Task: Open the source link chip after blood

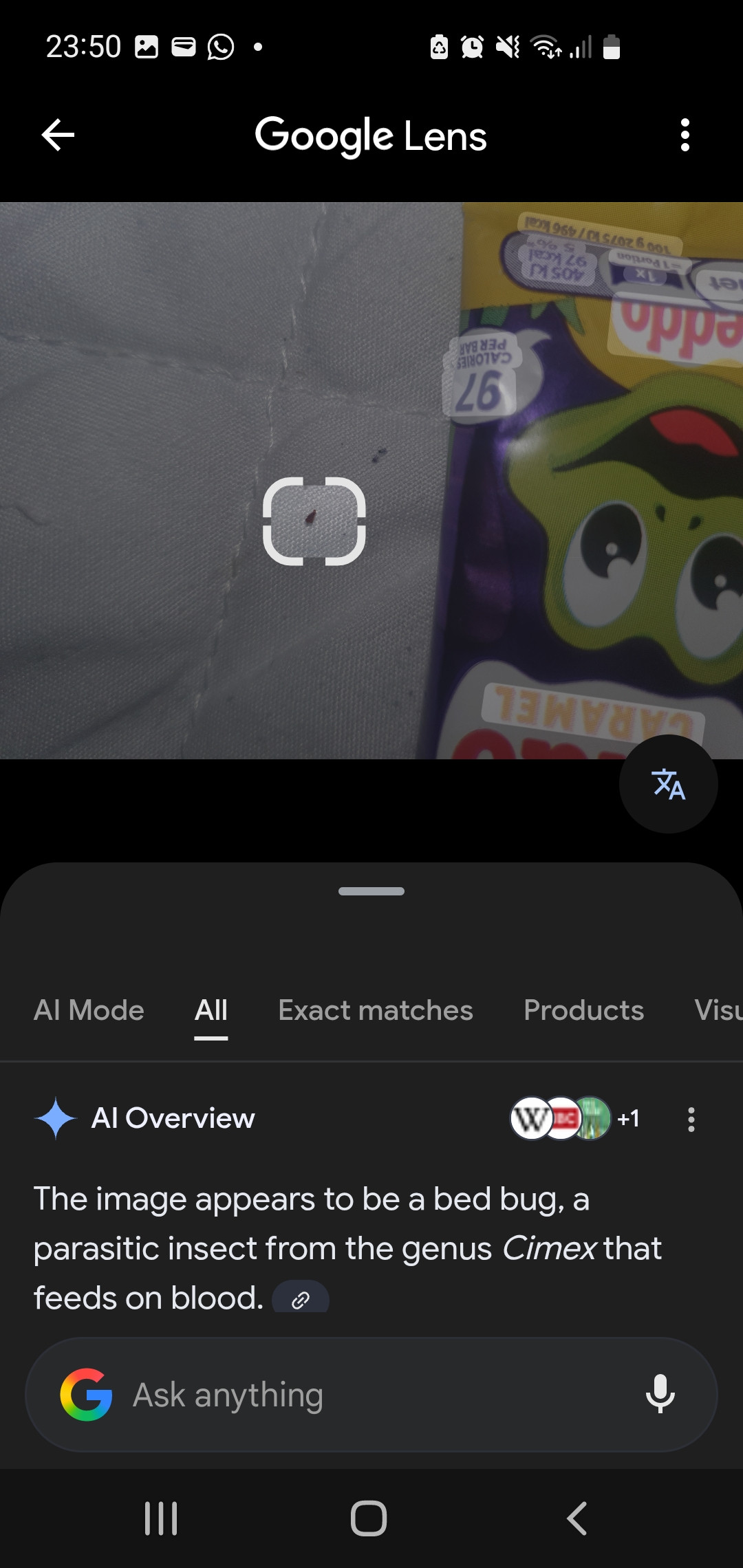Action: point(301,1299)
